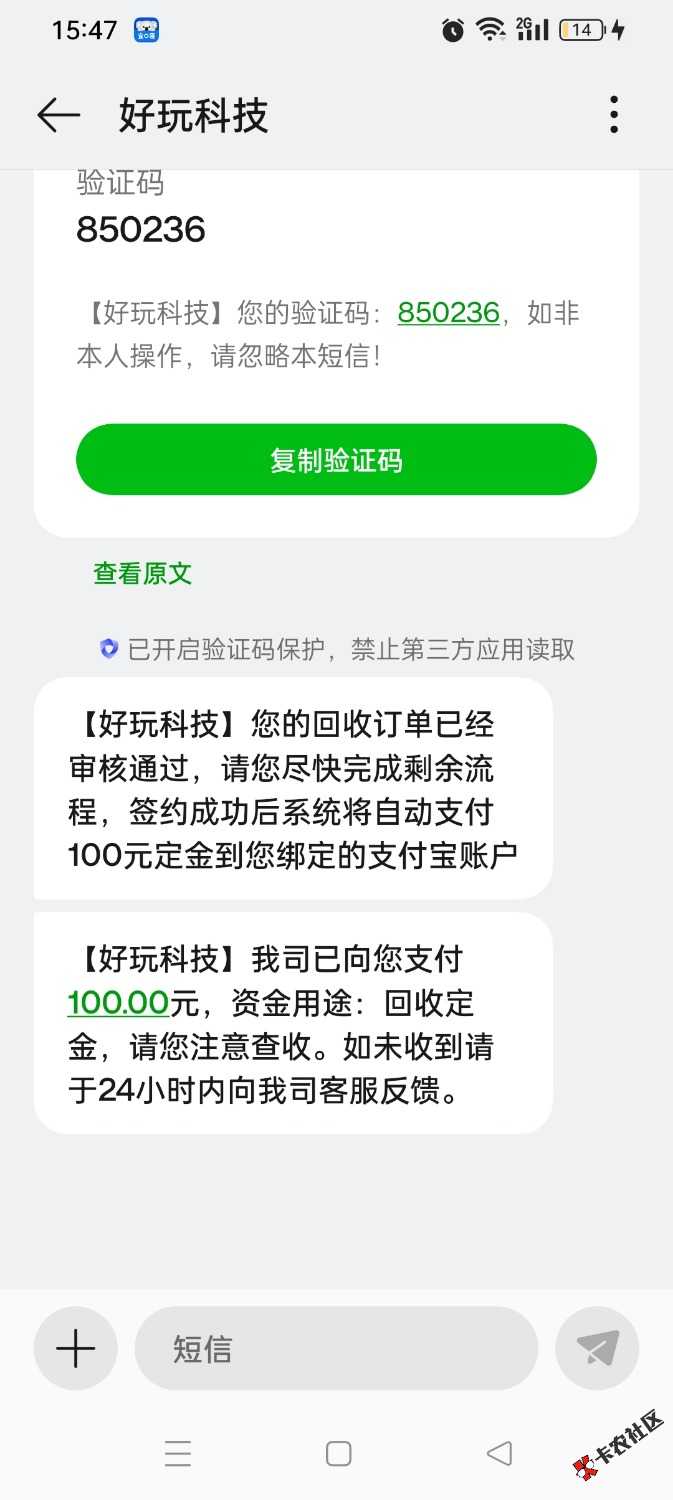Open recent apps from navigation bar
The height and width of the screenshot is (1500, 673).
178,1454
